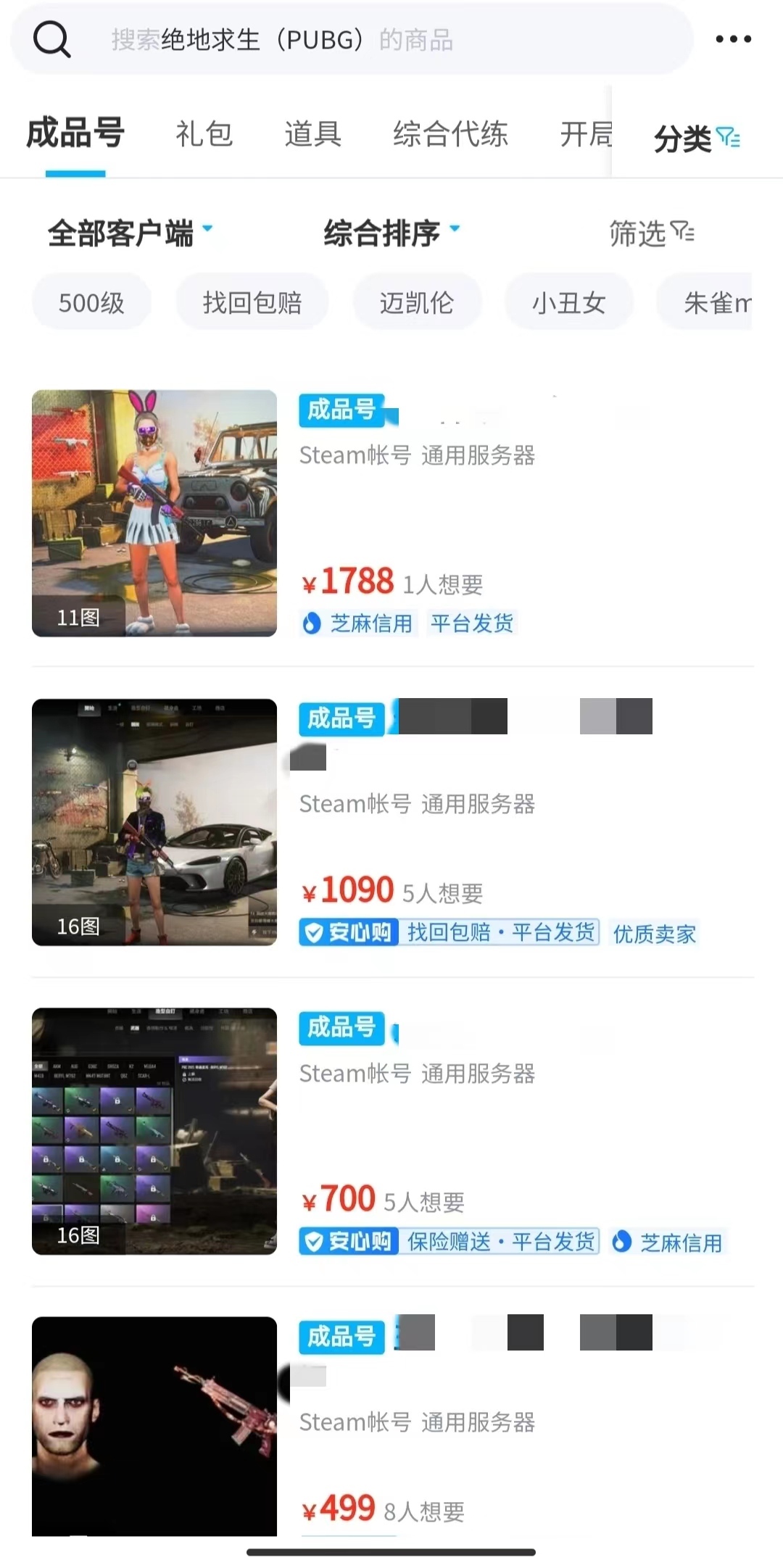Image resolution: width=783 pixels, height=1568 pixels.
Task: Select the 综合代练 tab
Action: [450, 134]
